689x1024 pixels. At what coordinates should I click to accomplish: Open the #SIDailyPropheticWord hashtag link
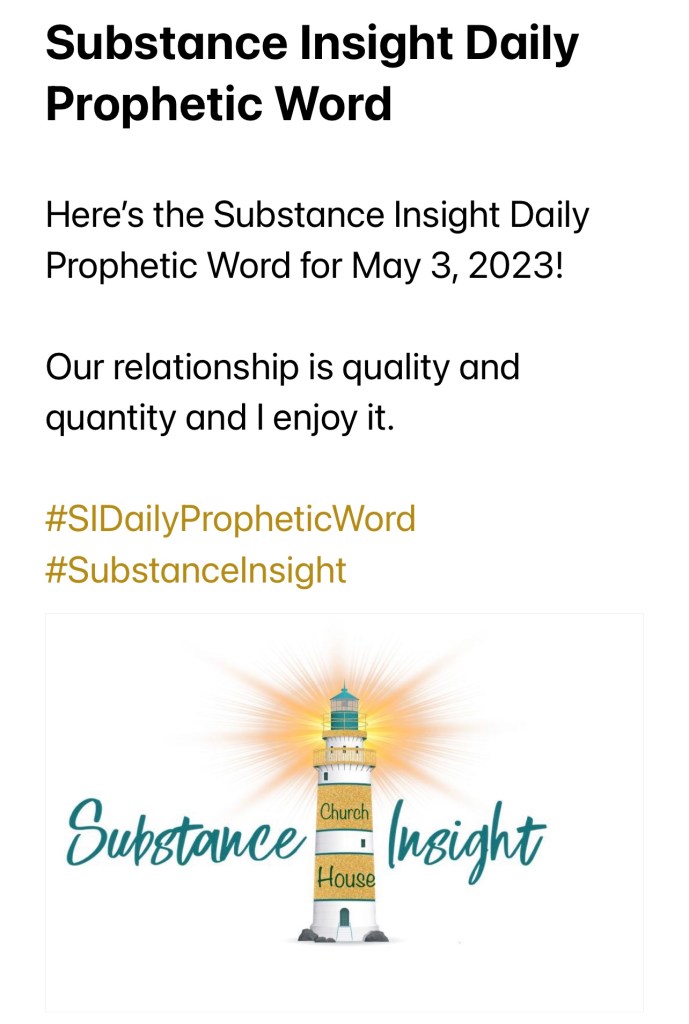tap(230, 520)
